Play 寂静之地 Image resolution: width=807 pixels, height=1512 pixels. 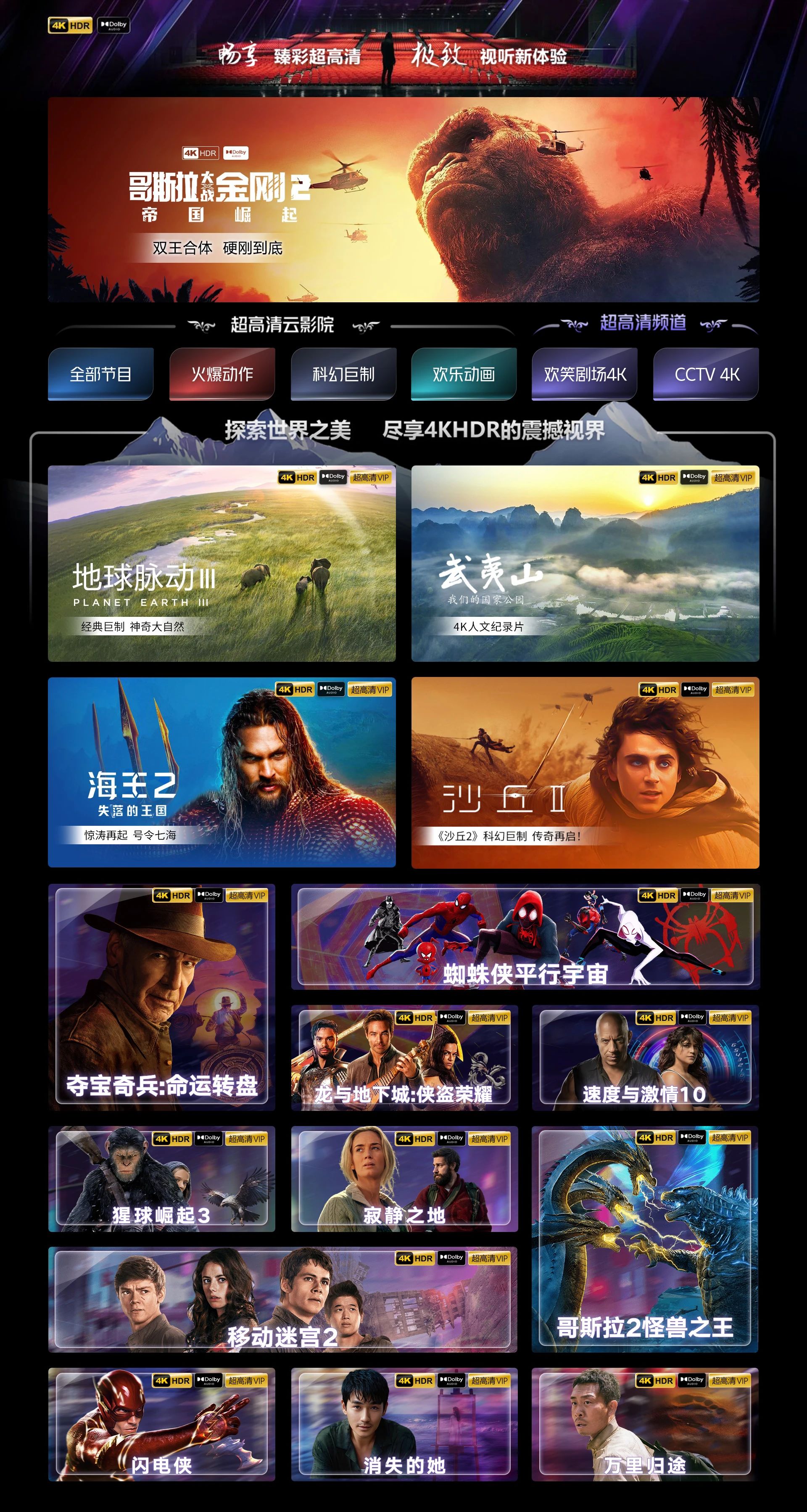pos(404,1179)
